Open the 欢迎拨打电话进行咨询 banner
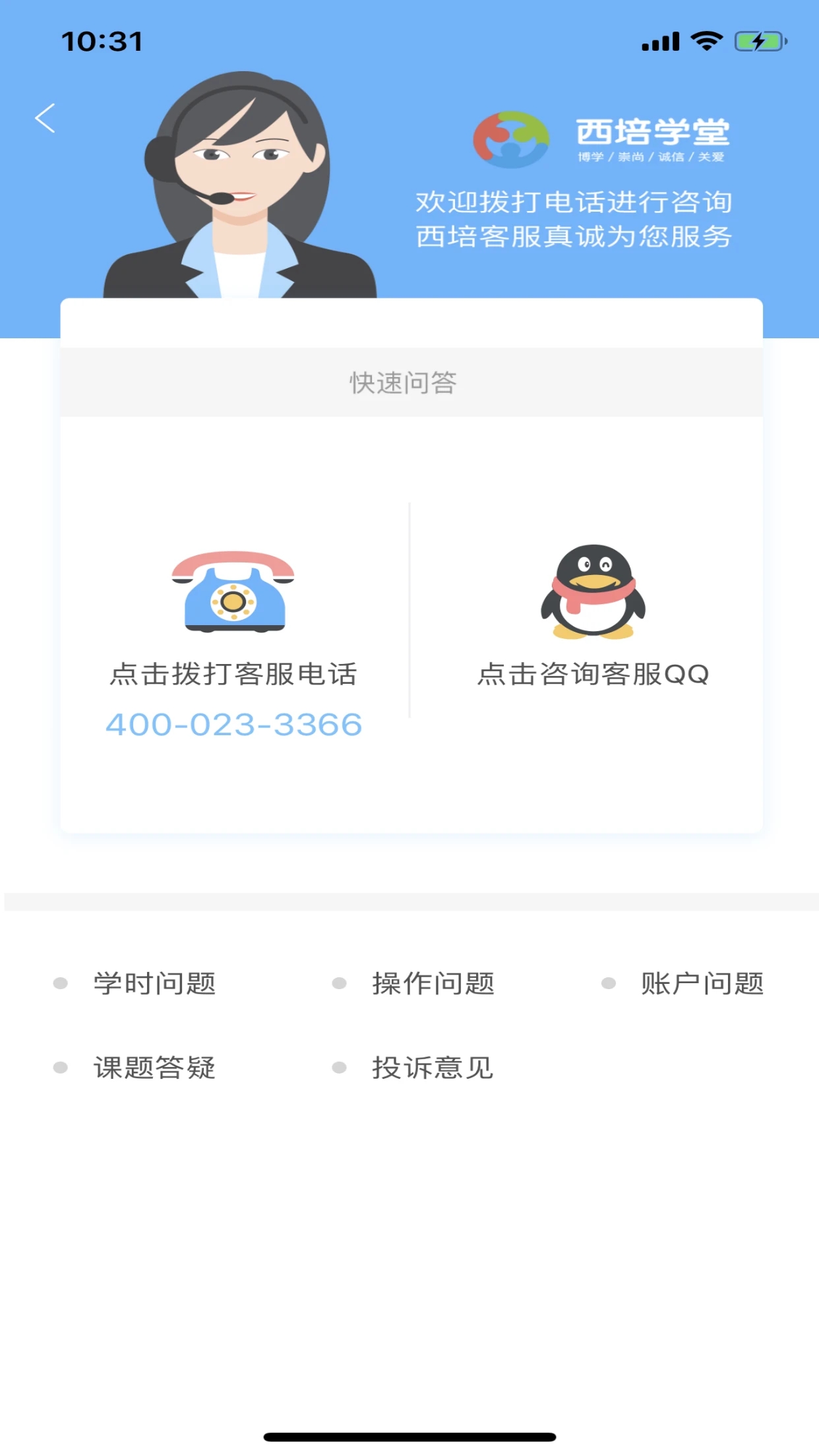The height and width of the screenshot is (1456, 819). click(x=576, y=202)
